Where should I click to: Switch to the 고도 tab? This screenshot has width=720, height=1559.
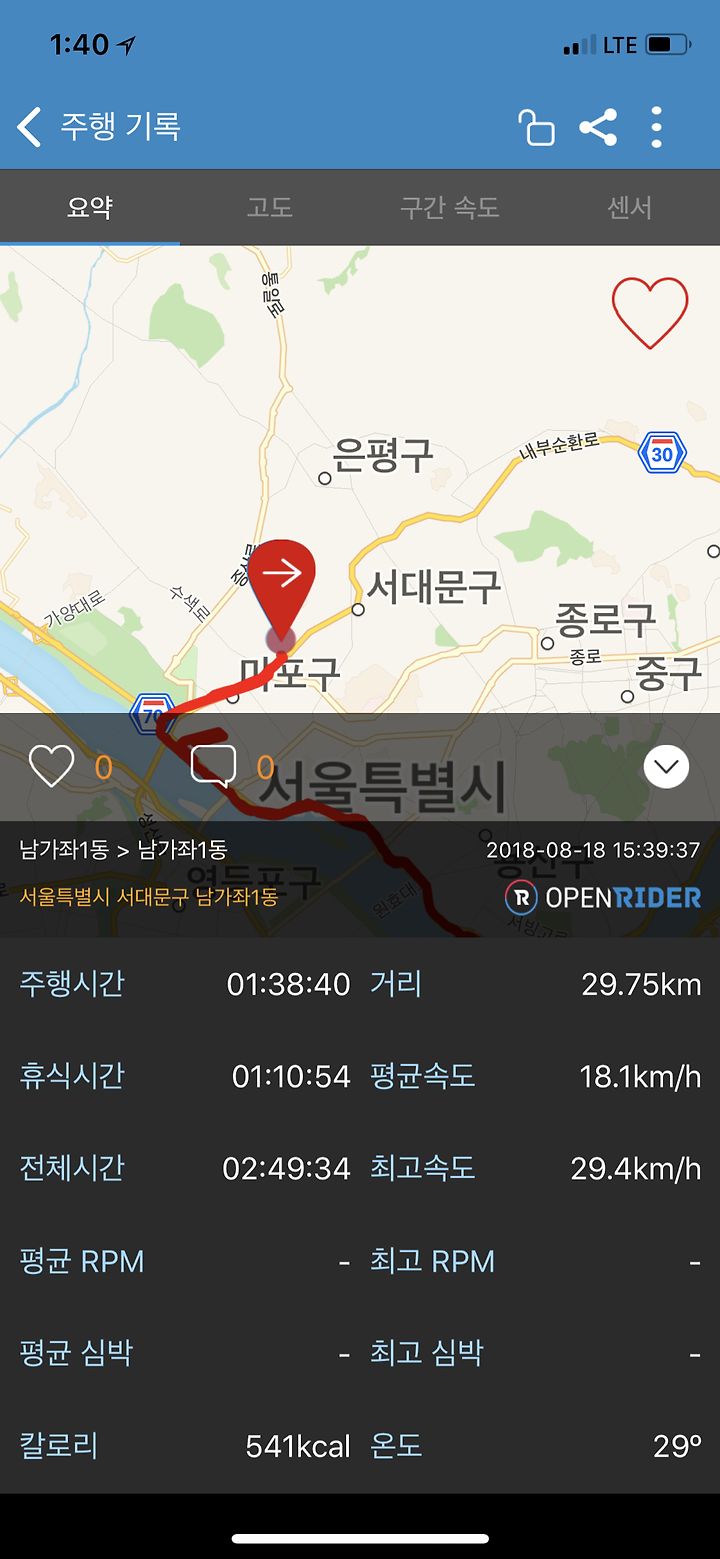pos(270,207)
